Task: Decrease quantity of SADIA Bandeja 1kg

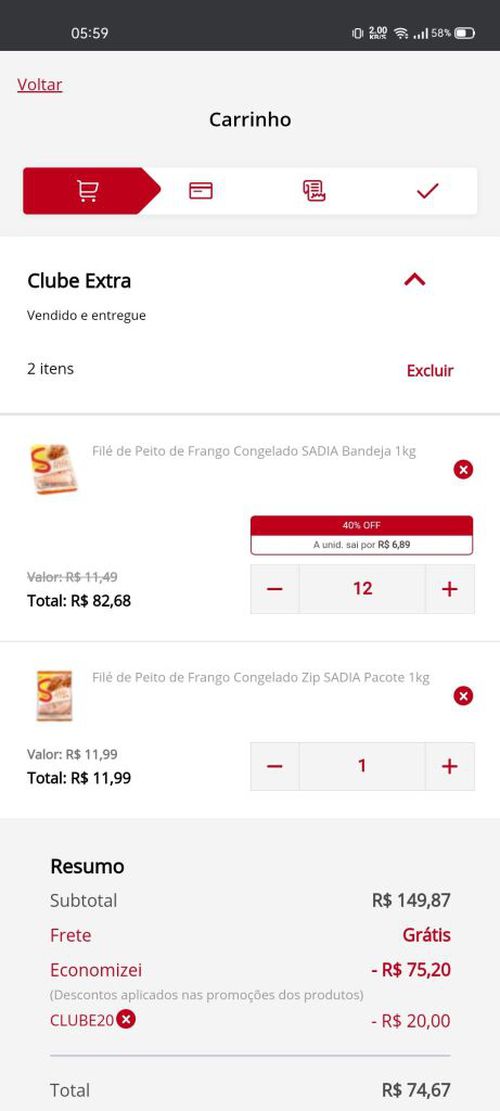Action: pos(275,589)
